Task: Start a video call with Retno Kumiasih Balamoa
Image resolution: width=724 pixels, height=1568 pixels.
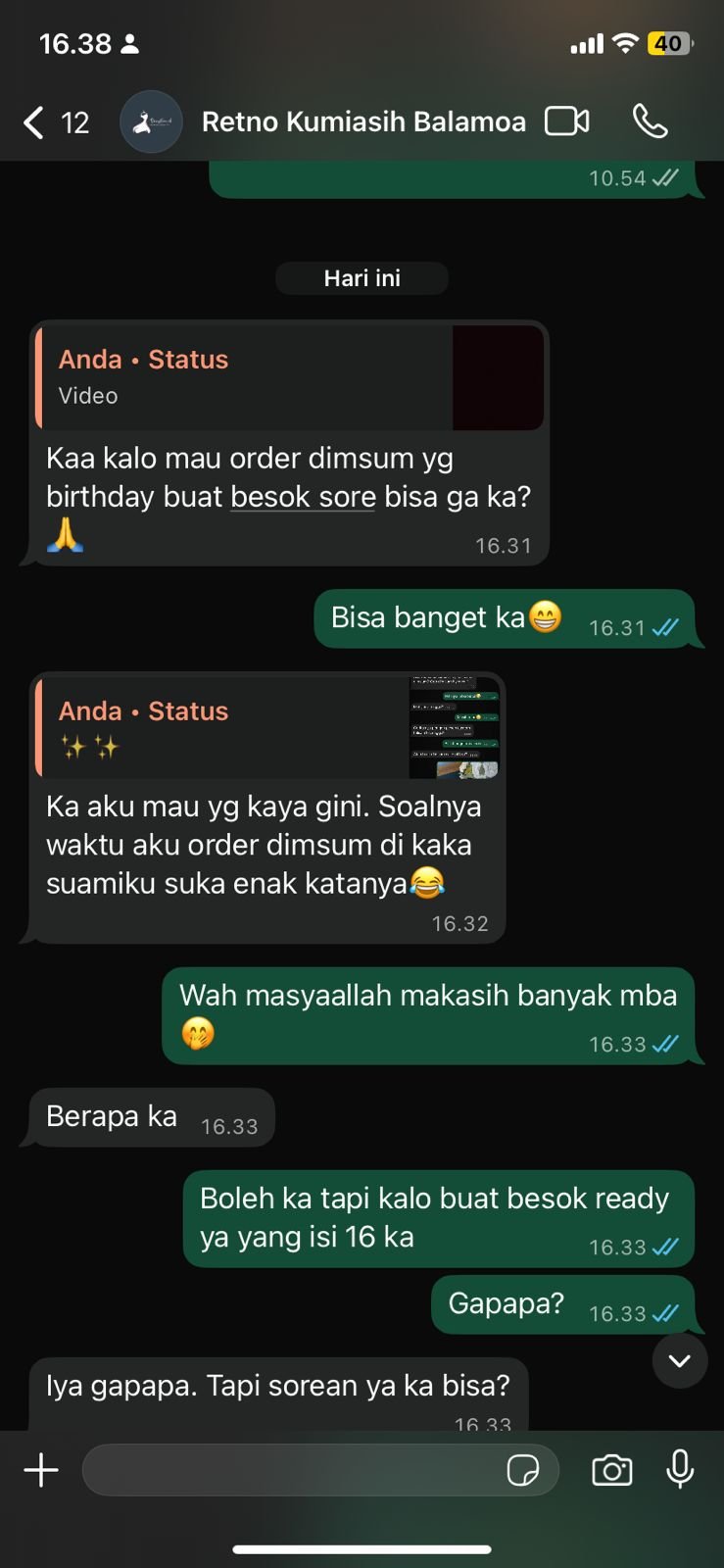Action: (566, 122)
